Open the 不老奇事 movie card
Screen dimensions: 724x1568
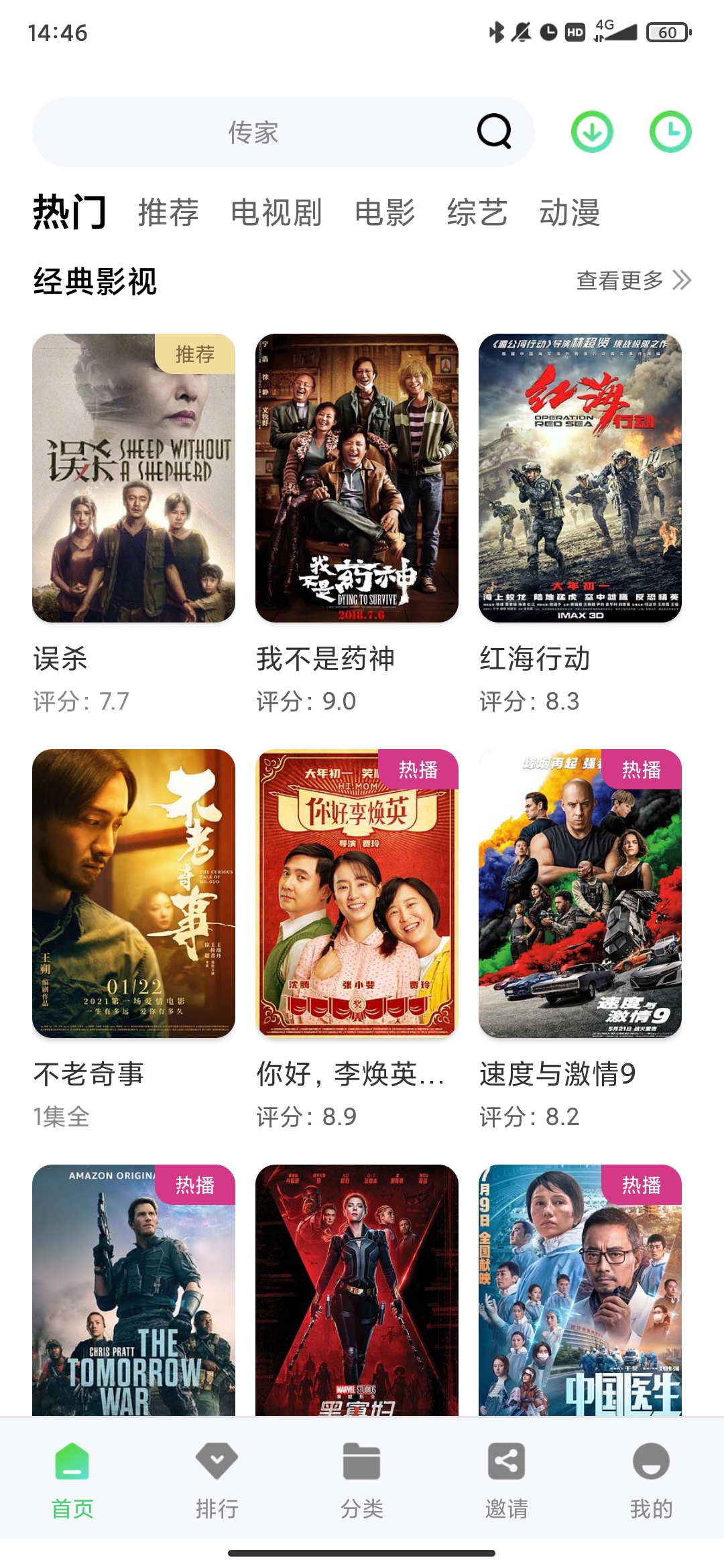coord(133,893)
